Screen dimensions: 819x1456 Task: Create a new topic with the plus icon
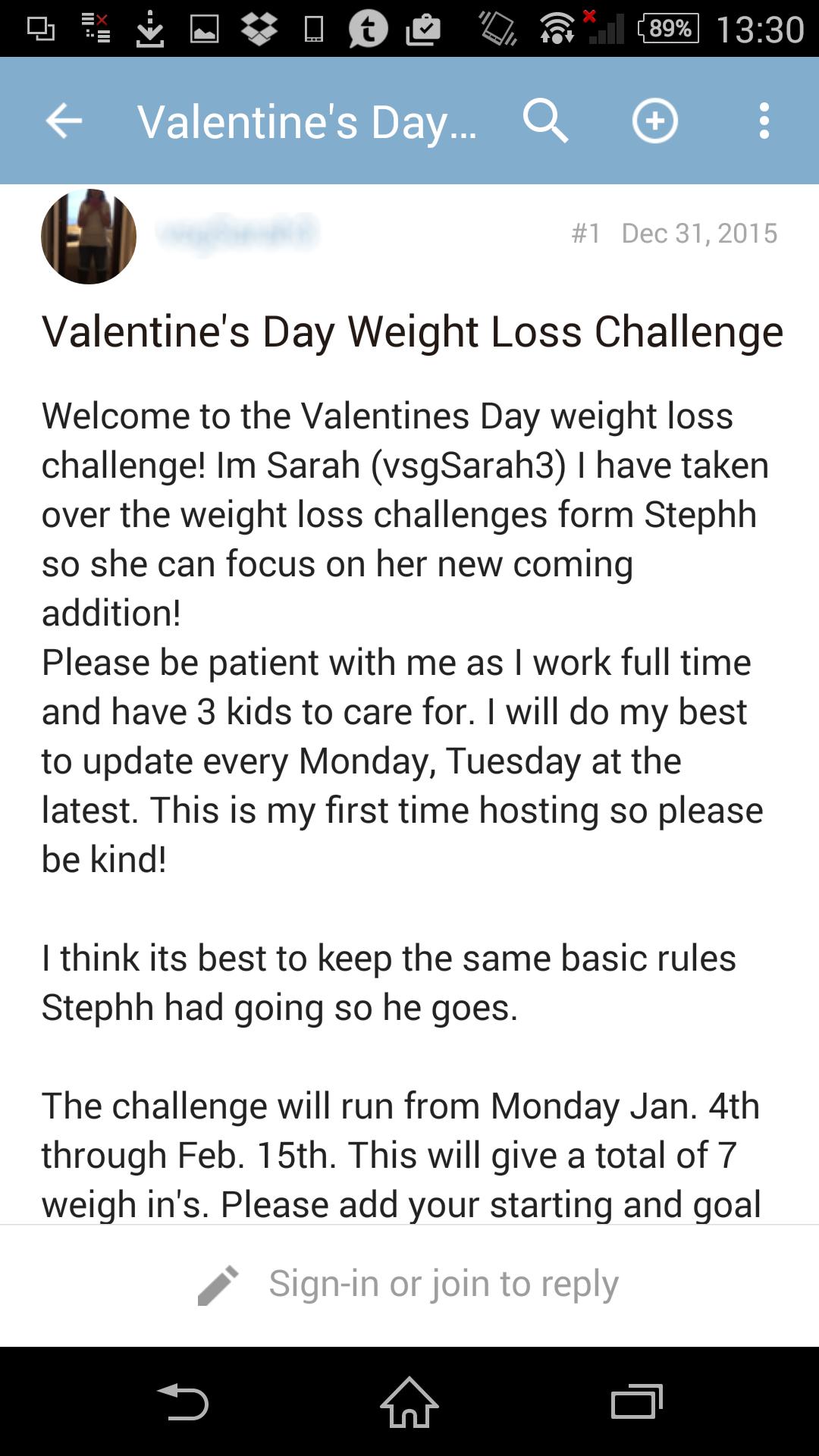point(654,121)
